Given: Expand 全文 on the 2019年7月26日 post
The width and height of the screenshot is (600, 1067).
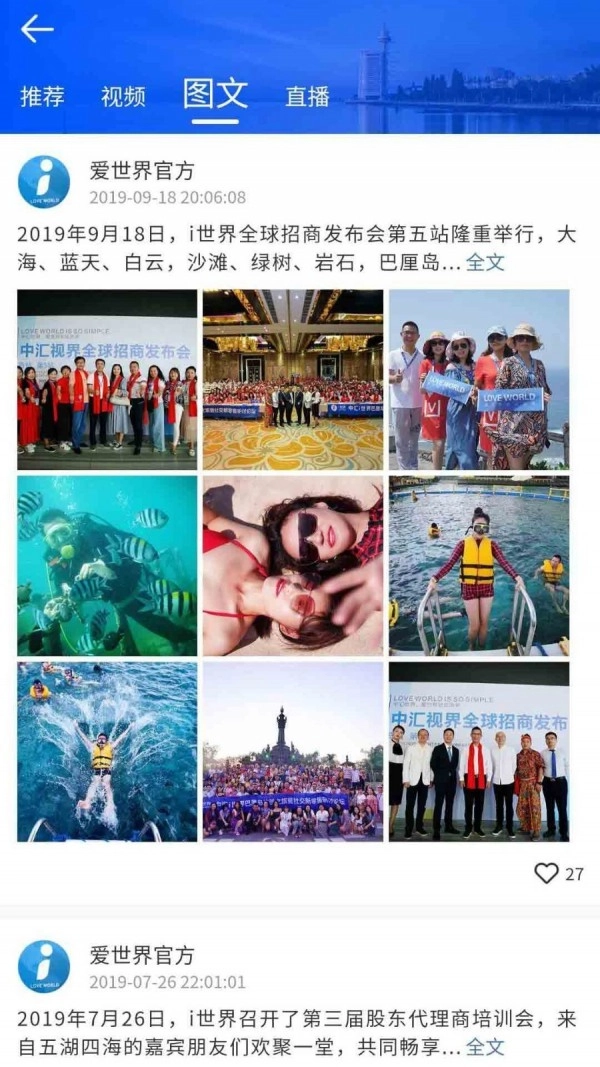Looking at the screenshot, I should [x=486, y=1047].
